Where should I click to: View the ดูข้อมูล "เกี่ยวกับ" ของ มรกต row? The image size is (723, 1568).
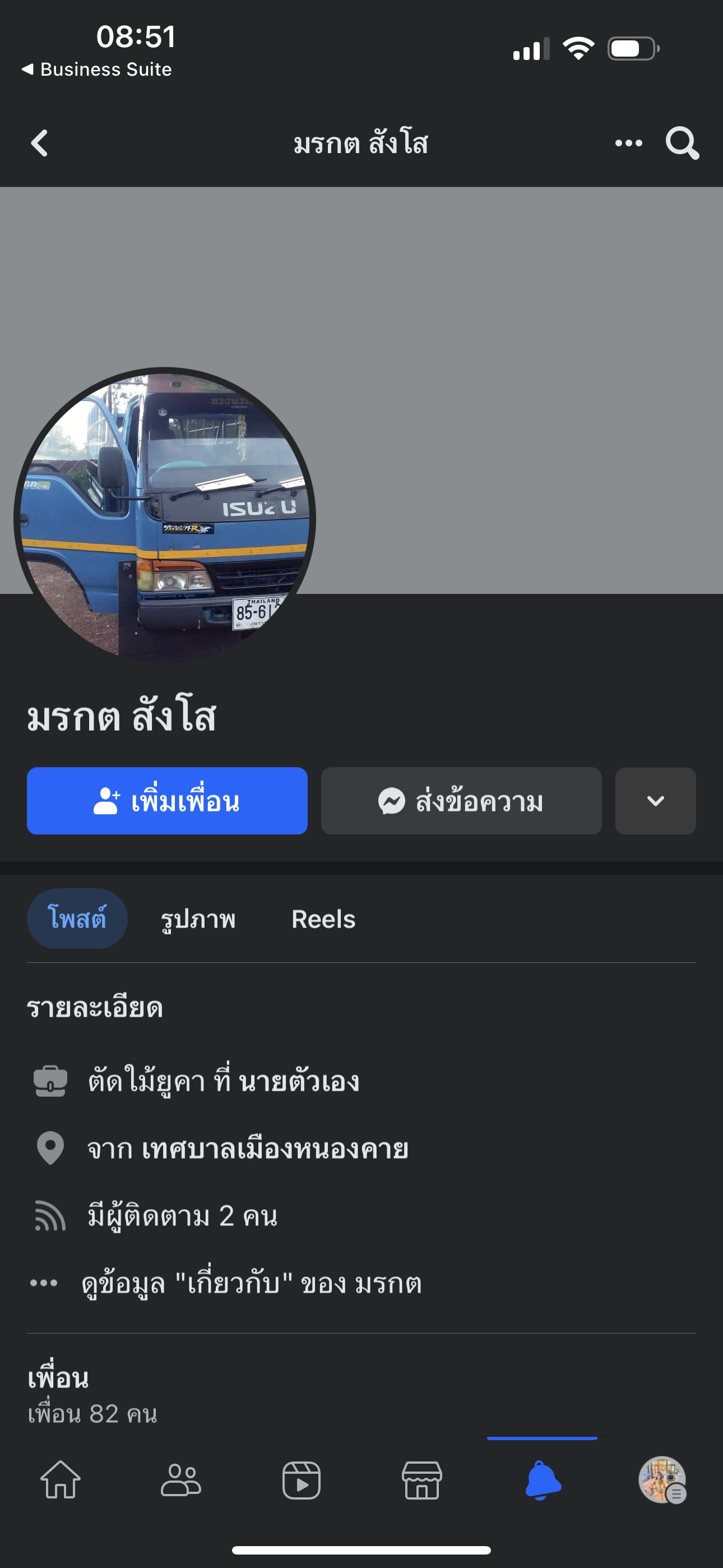click(x=251, y=1283)
